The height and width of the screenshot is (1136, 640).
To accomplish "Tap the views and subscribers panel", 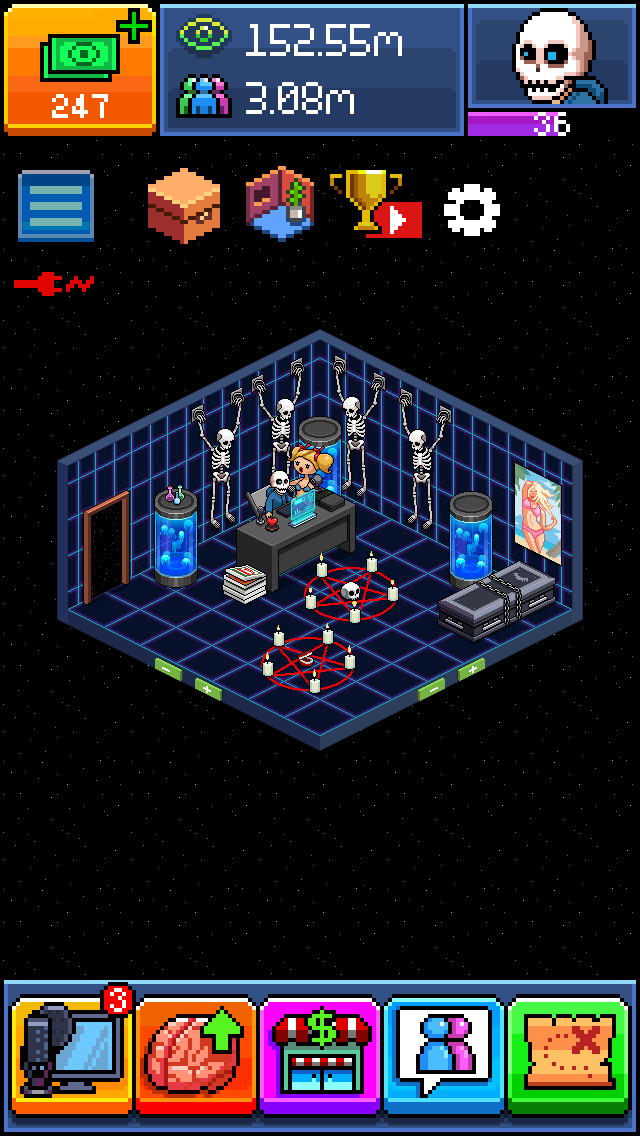I will [x=311, y=68].
